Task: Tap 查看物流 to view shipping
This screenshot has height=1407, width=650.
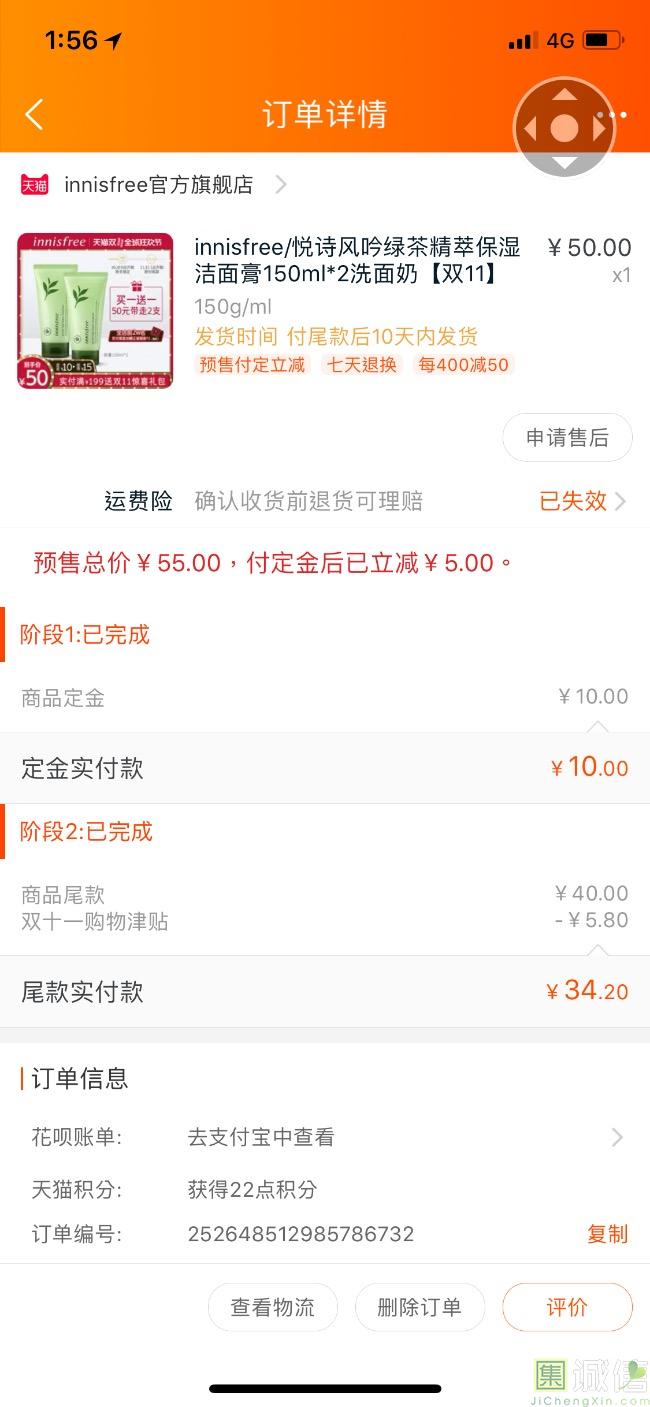Action: tap(272, 1307)
